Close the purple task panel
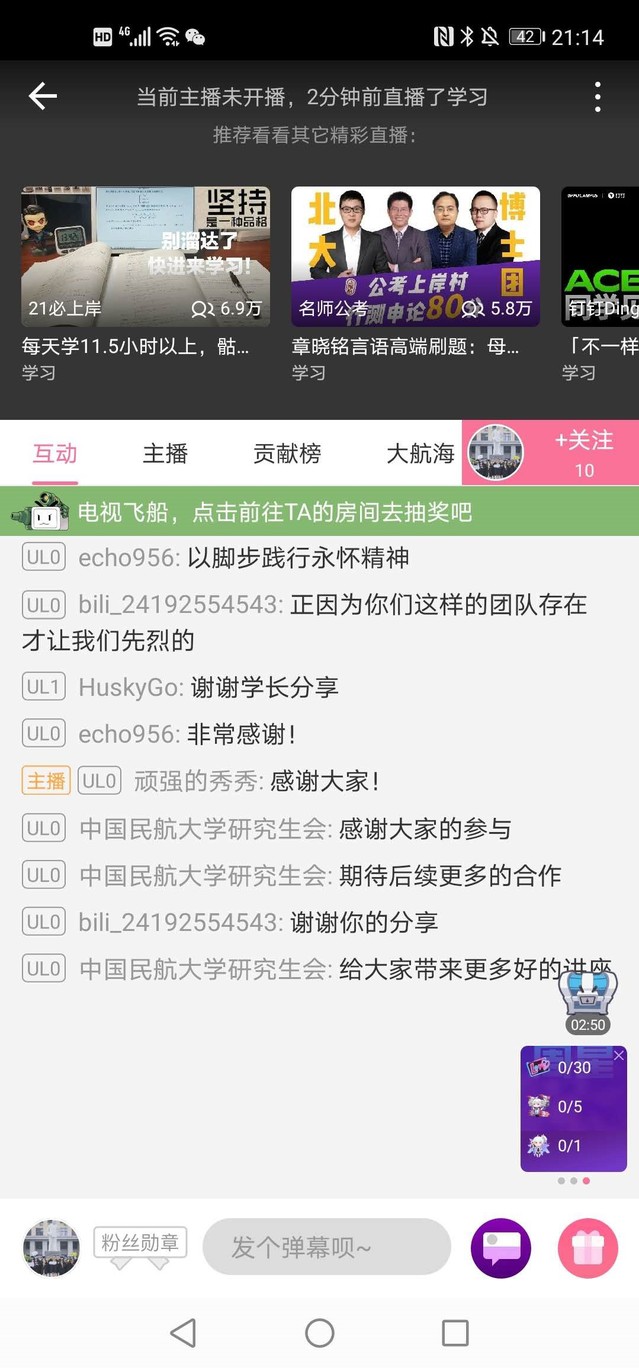 tap(619, 1056)
